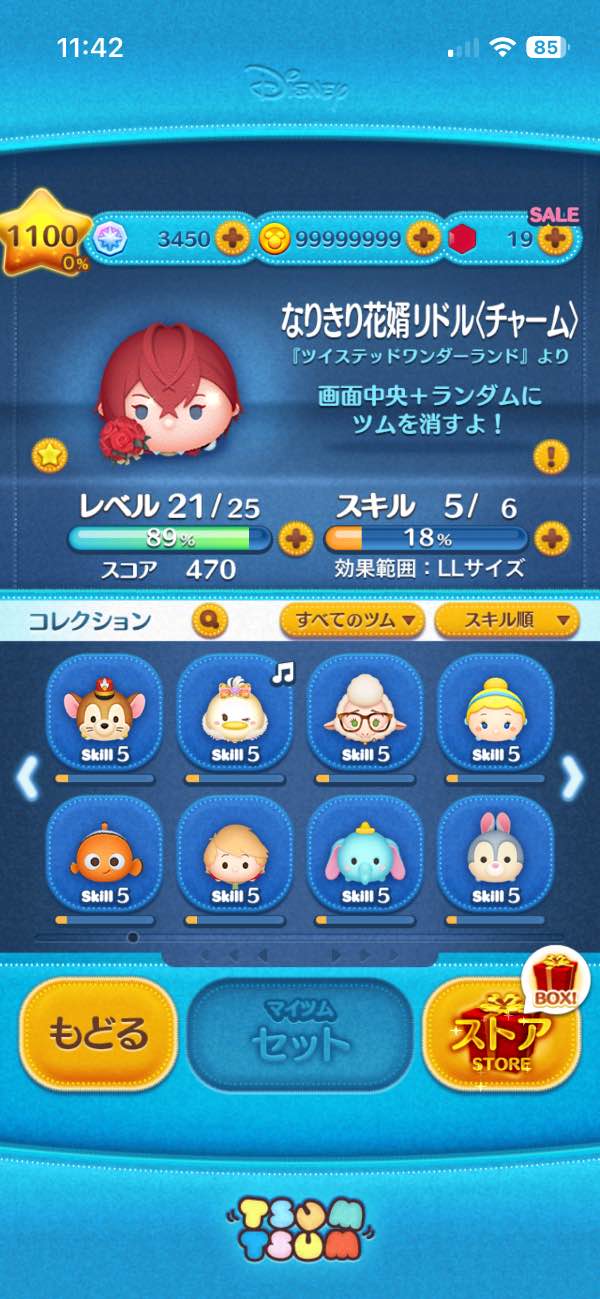Open the すべてのツム filter dropdown
This screenshot has height=1299, width=600.
coord(352,621)
